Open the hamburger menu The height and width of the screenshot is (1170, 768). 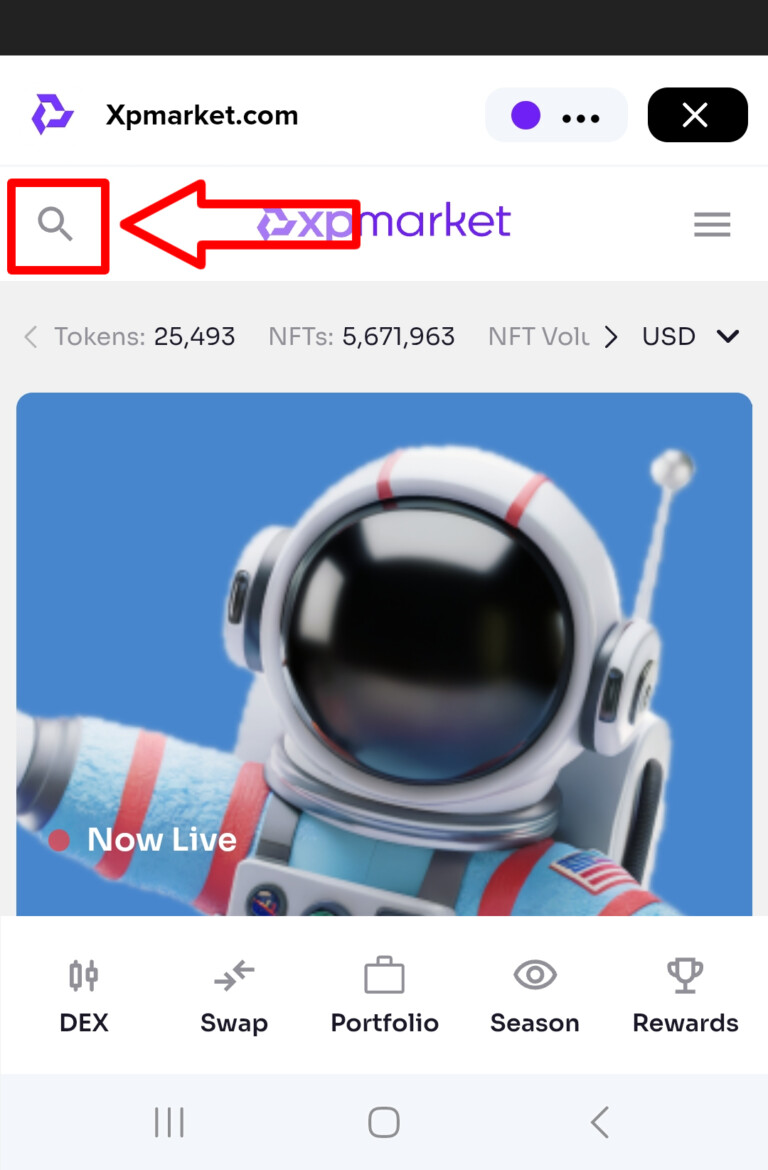pyautogui.click(x=712, y=225)
